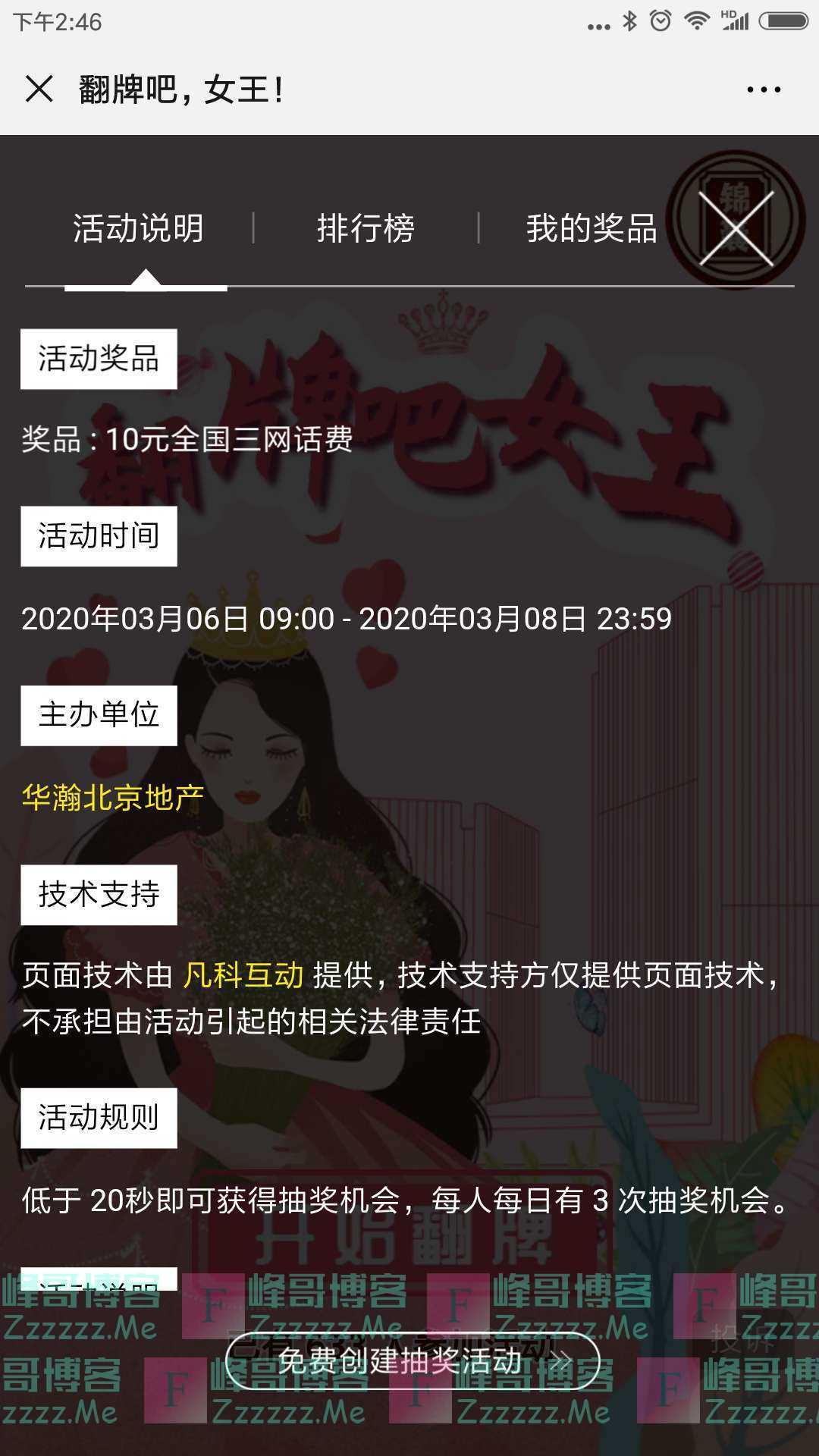The image size is (819, 1456).
Task: Tap the 活动时间 section label
Action: [98, 536]
